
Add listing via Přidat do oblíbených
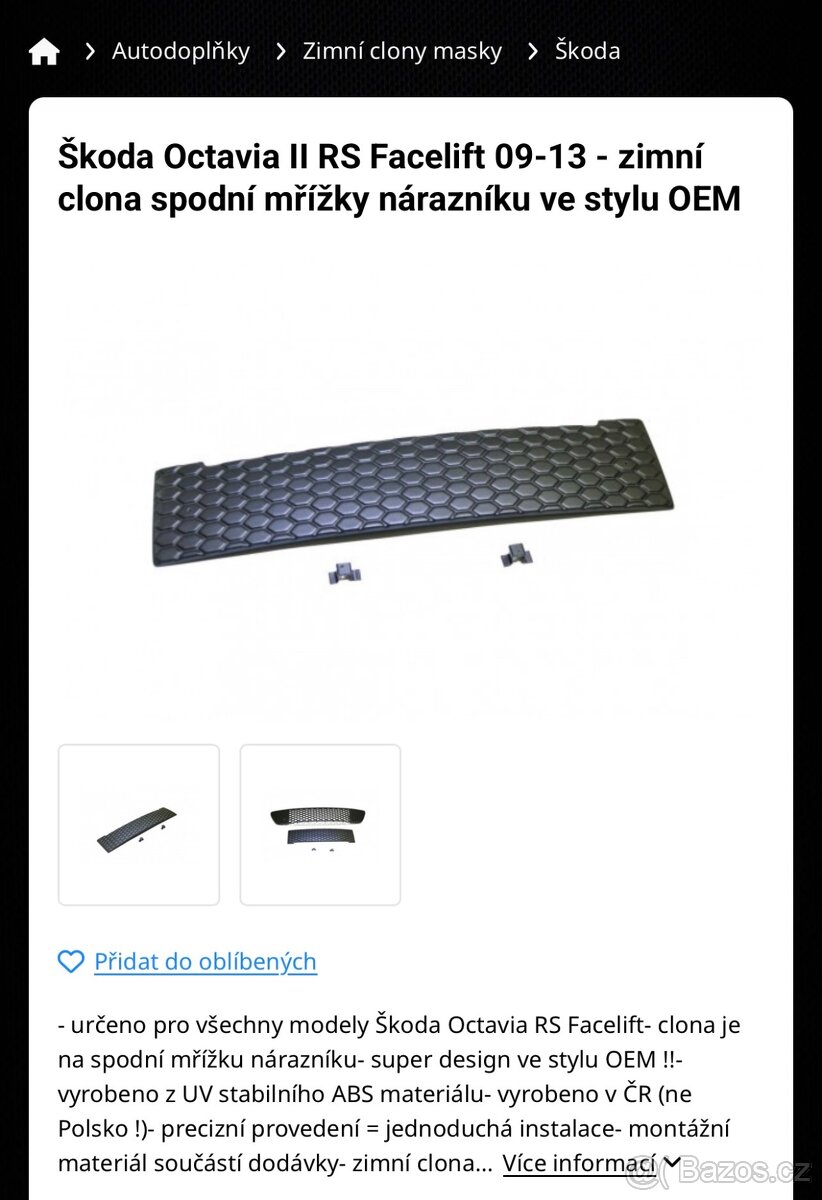(204, 962)
